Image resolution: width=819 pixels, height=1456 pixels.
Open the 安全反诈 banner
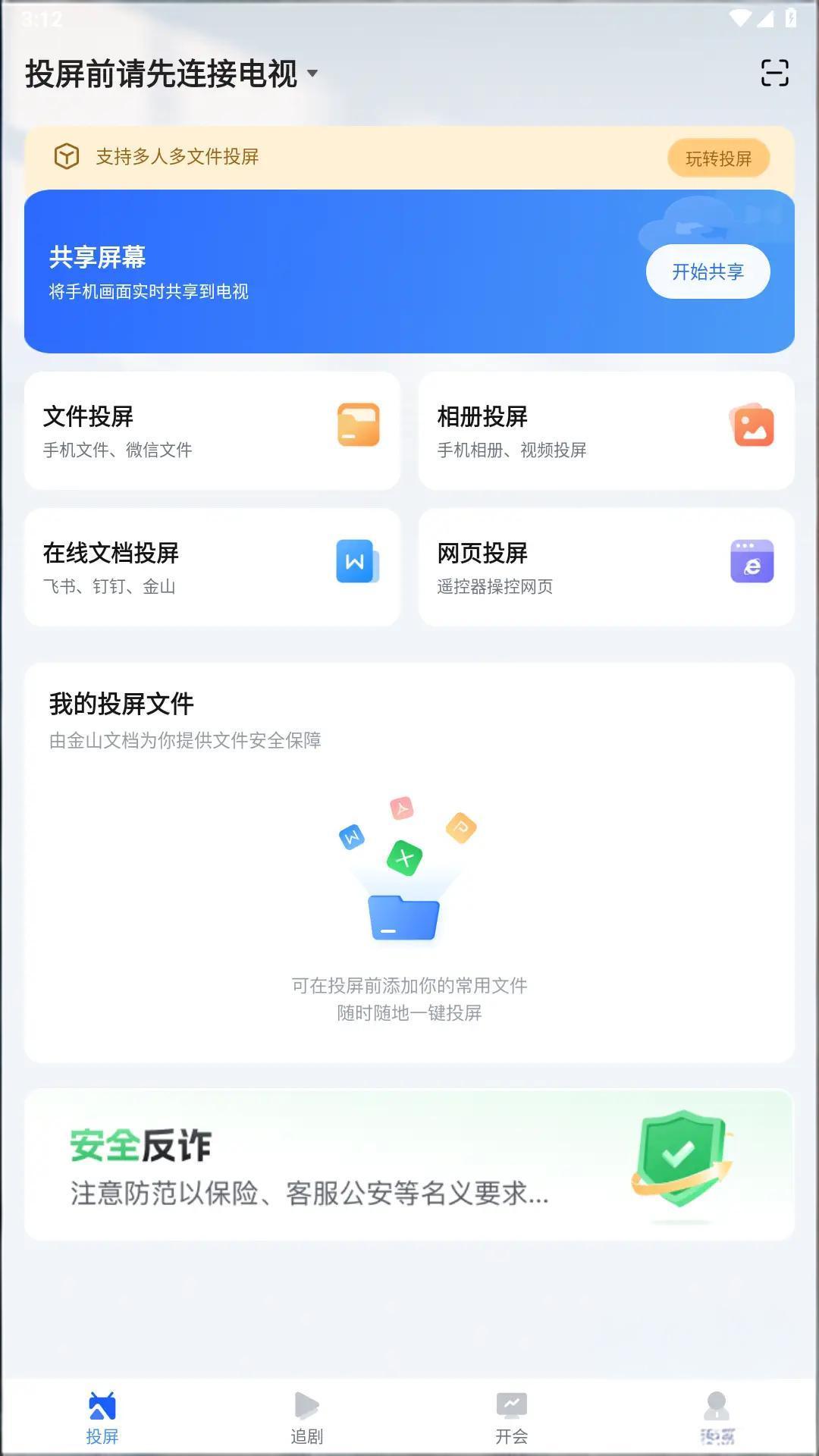tap(409, 1165)
